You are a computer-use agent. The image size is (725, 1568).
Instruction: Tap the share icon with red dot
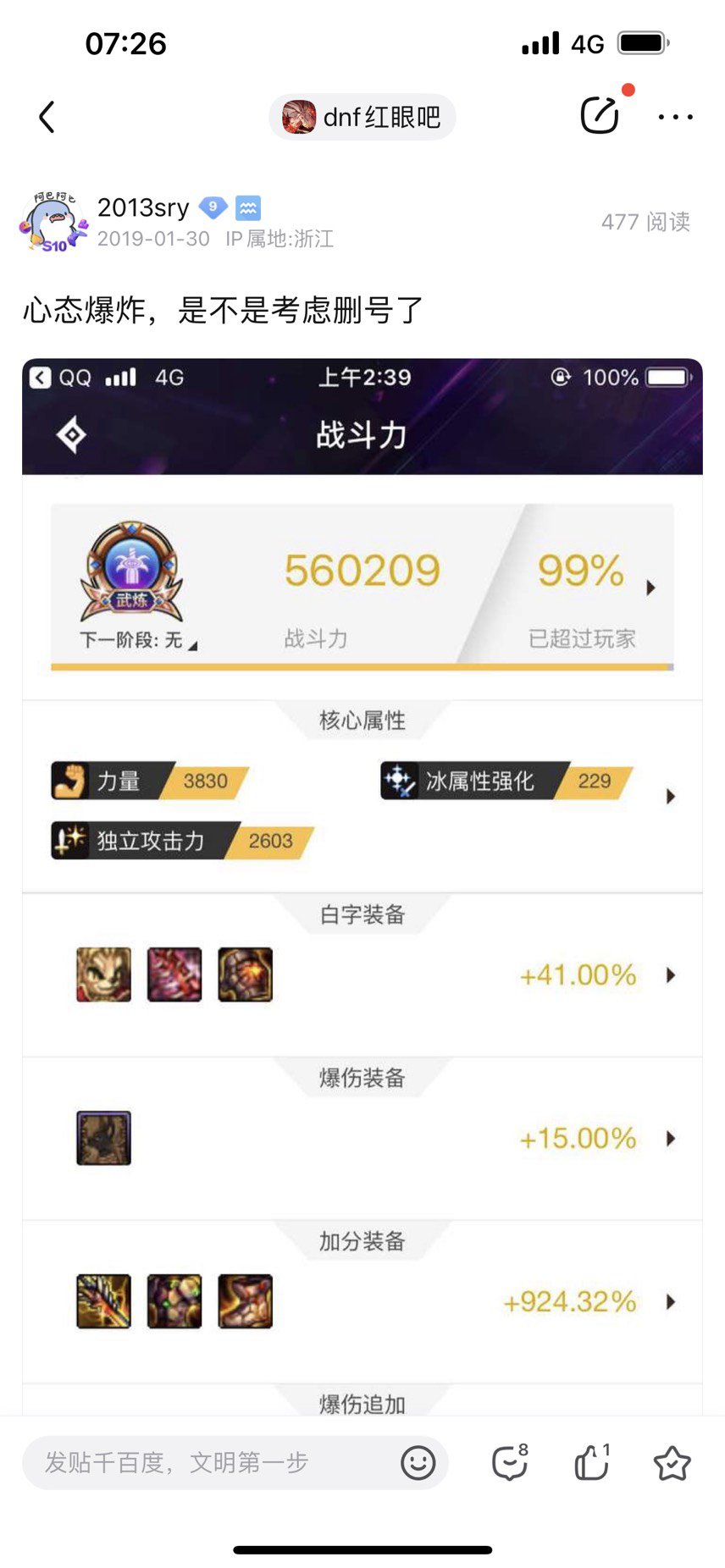pos(600,115)
